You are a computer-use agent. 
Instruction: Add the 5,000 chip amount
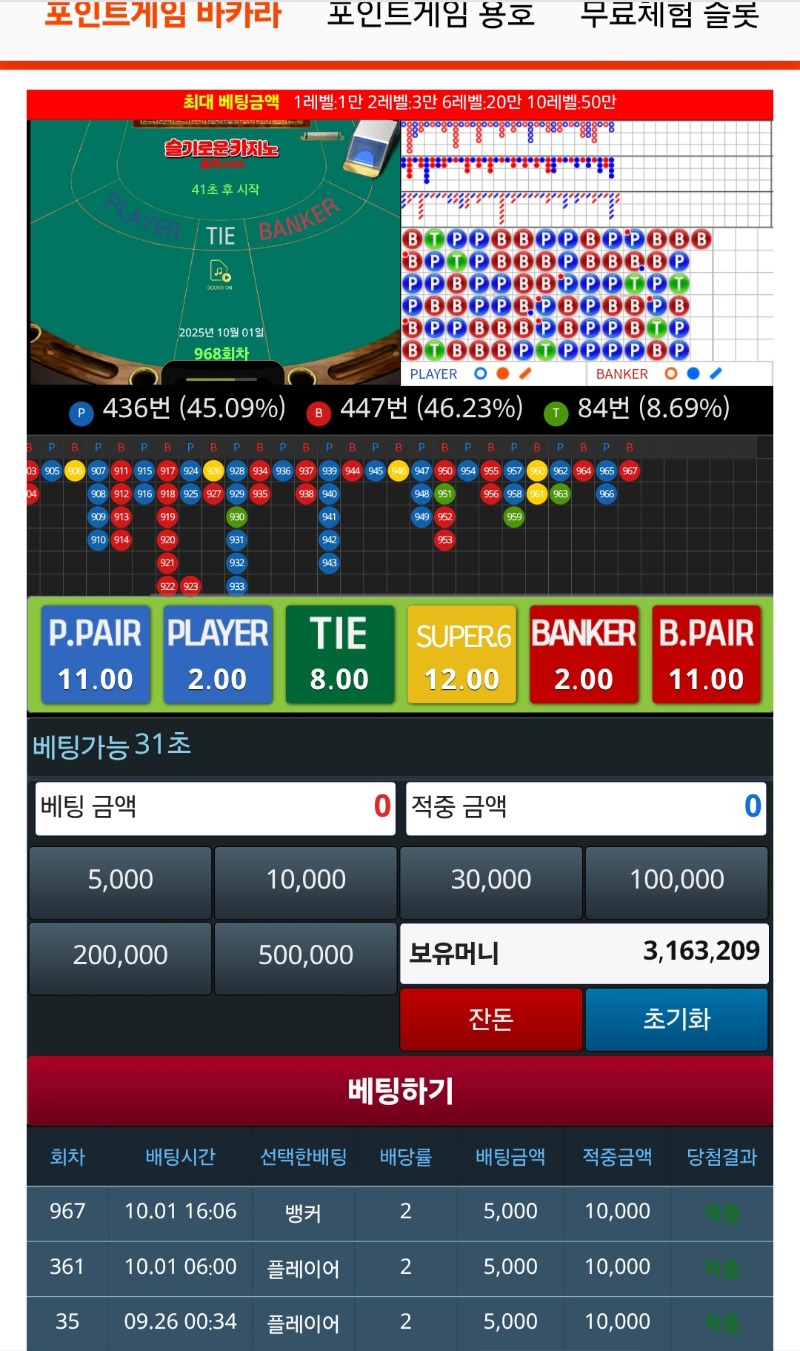(120, 880)
